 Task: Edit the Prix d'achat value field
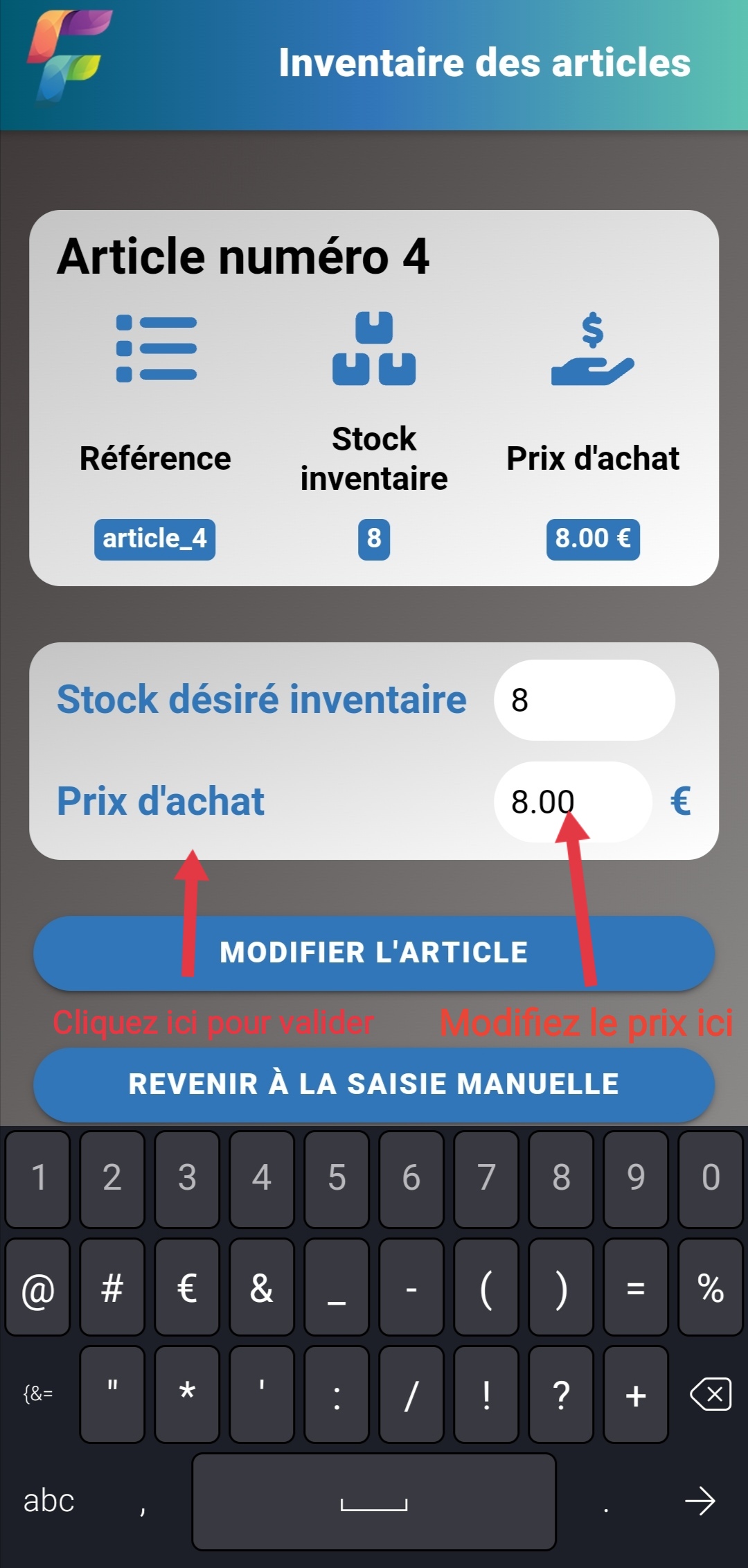click(x=573, y=802)
